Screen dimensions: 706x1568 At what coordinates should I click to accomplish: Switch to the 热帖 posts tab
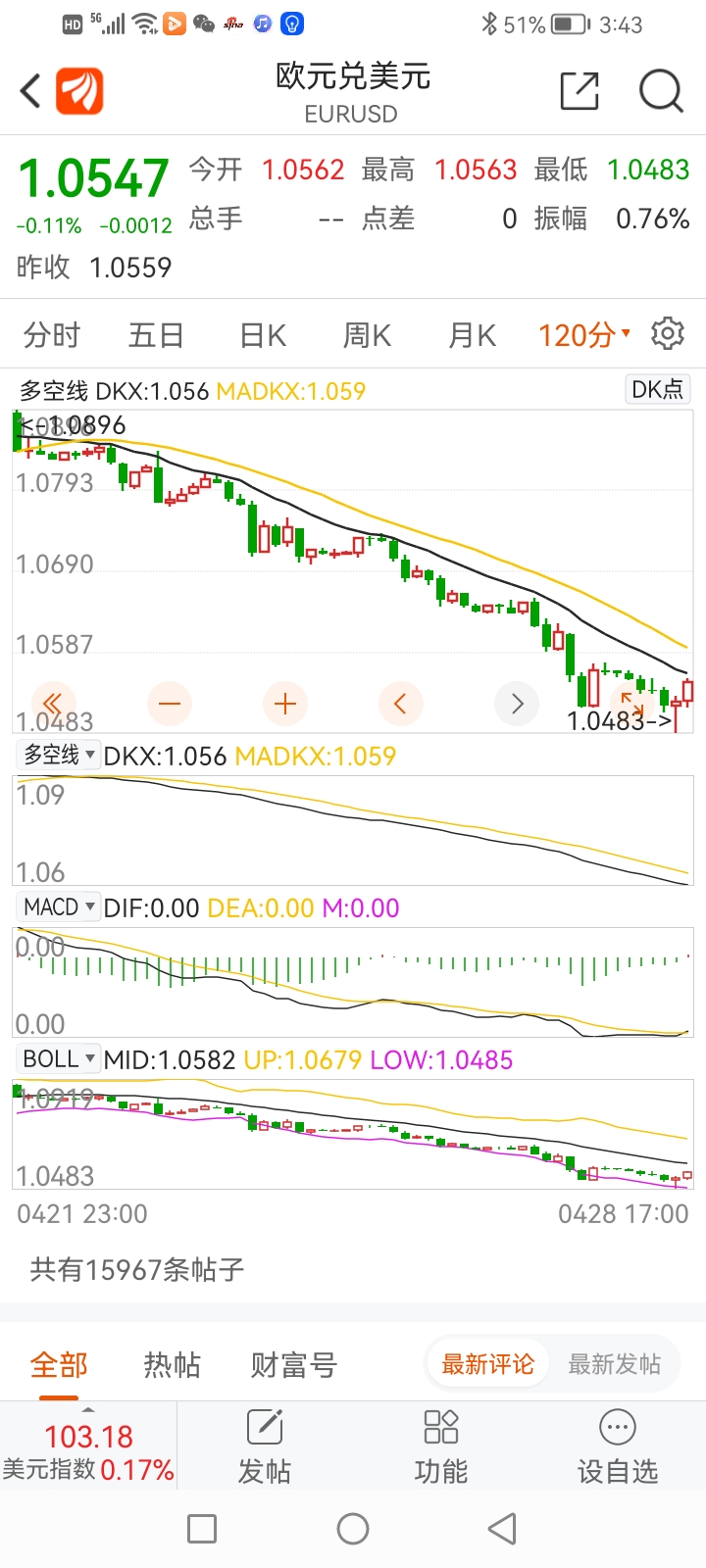point(172,1364)
